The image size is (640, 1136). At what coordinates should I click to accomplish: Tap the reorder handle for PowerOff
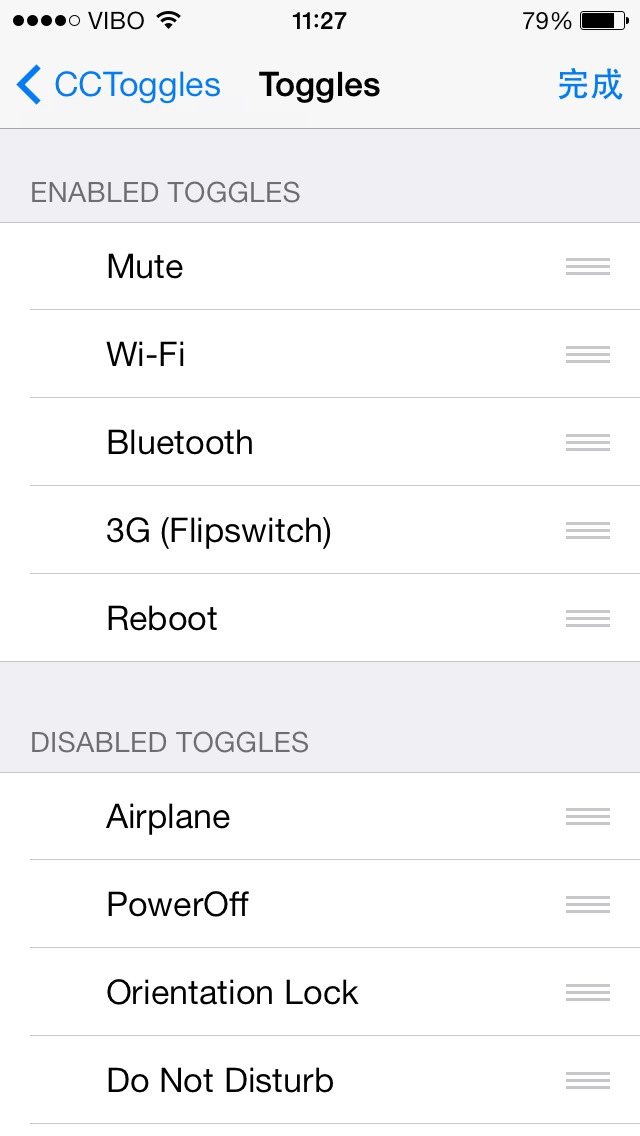point(588,905)
